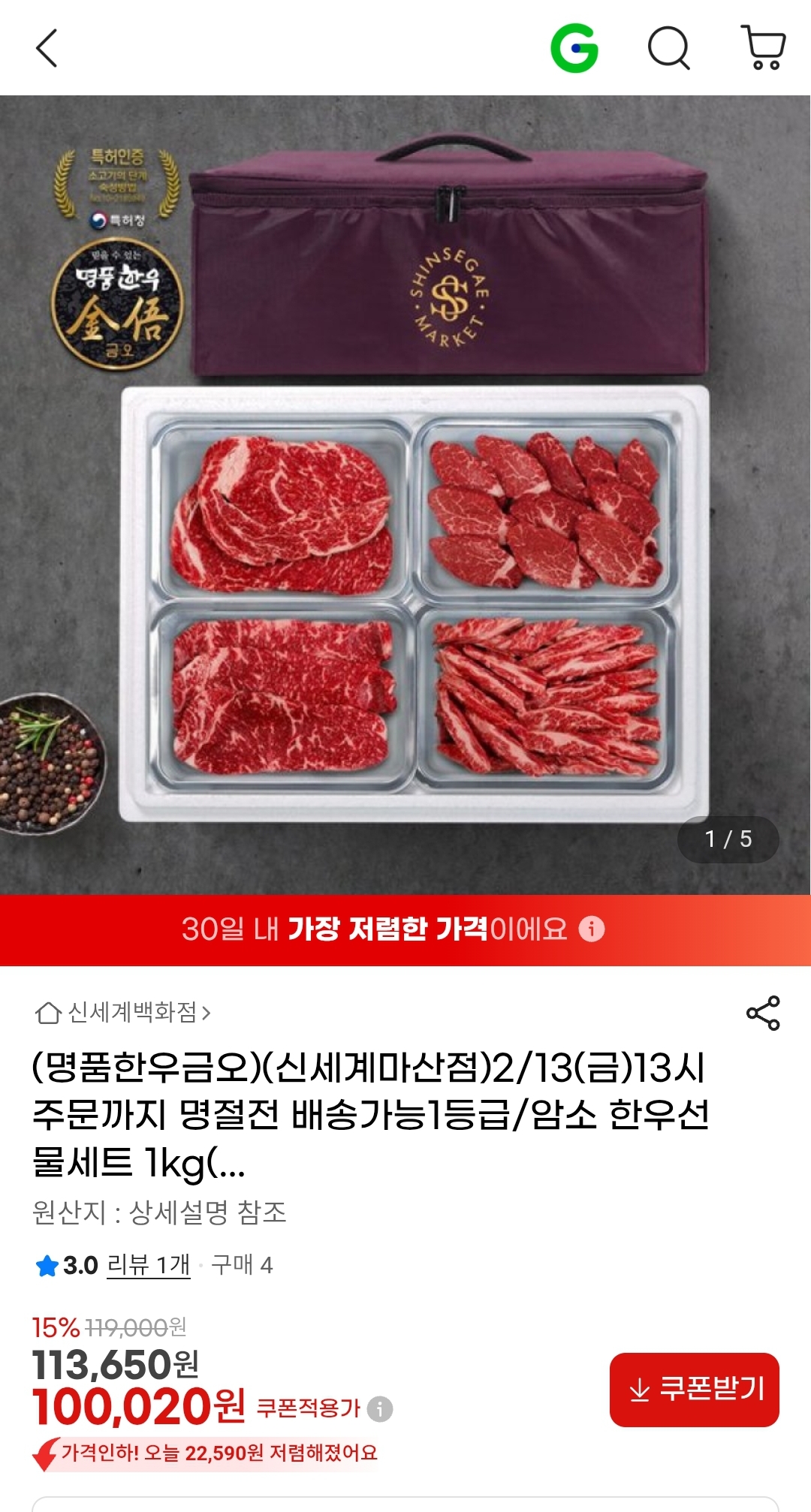Open the 리뷰 1개 reviews link
811x1512 pixels.
(148, 1265)
